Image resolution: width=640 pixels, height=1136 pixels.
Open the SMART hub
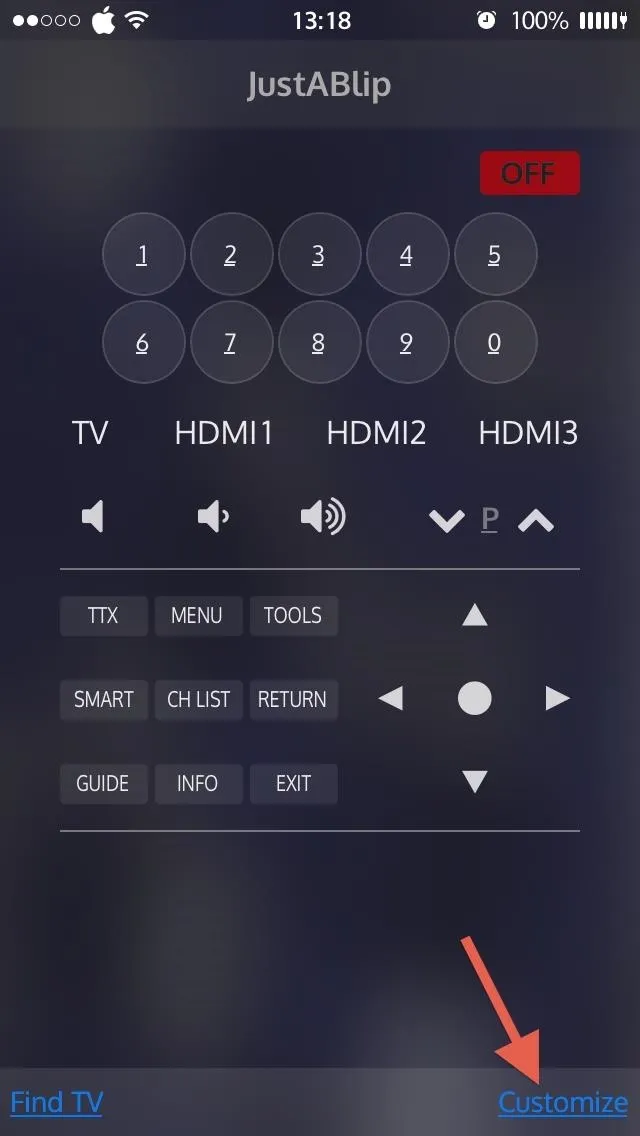(x=104, y=700)
